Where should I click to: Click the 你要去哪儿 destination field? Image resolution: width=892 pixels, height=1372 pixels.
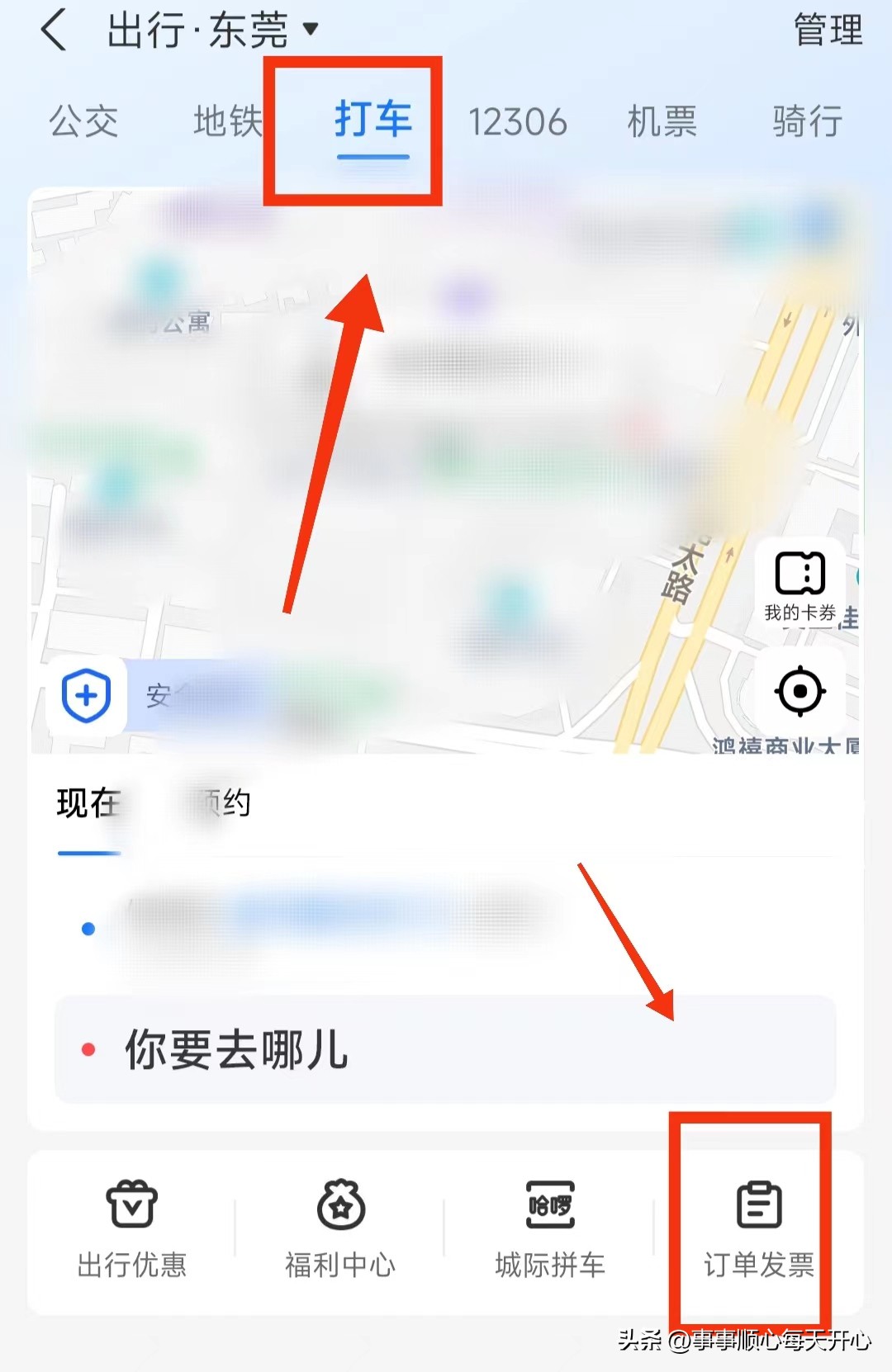[235, 1050]
